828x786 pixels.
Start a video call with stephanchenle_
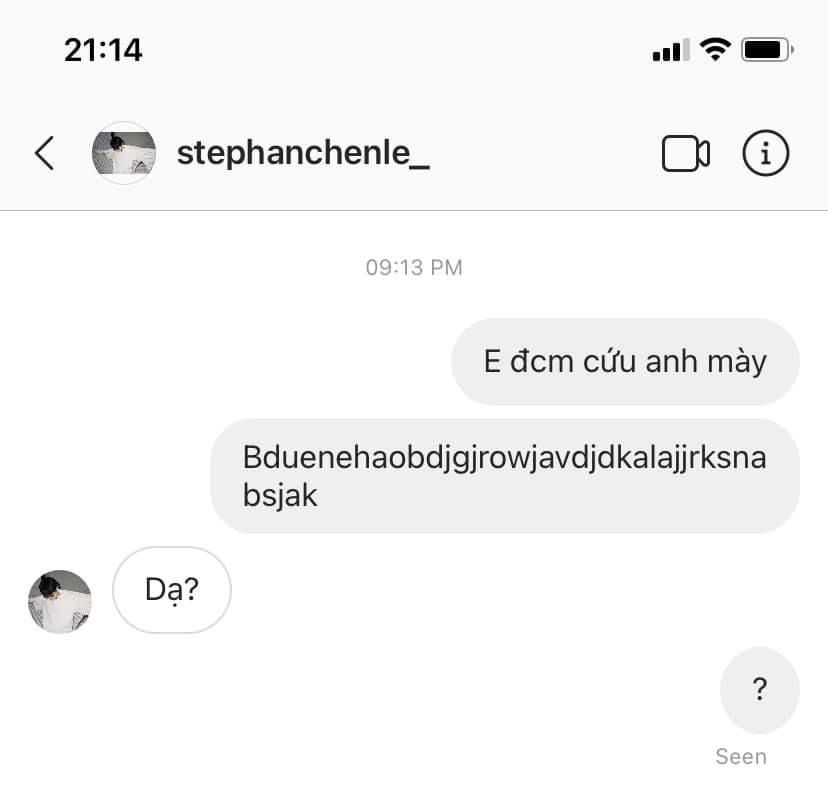685,153
